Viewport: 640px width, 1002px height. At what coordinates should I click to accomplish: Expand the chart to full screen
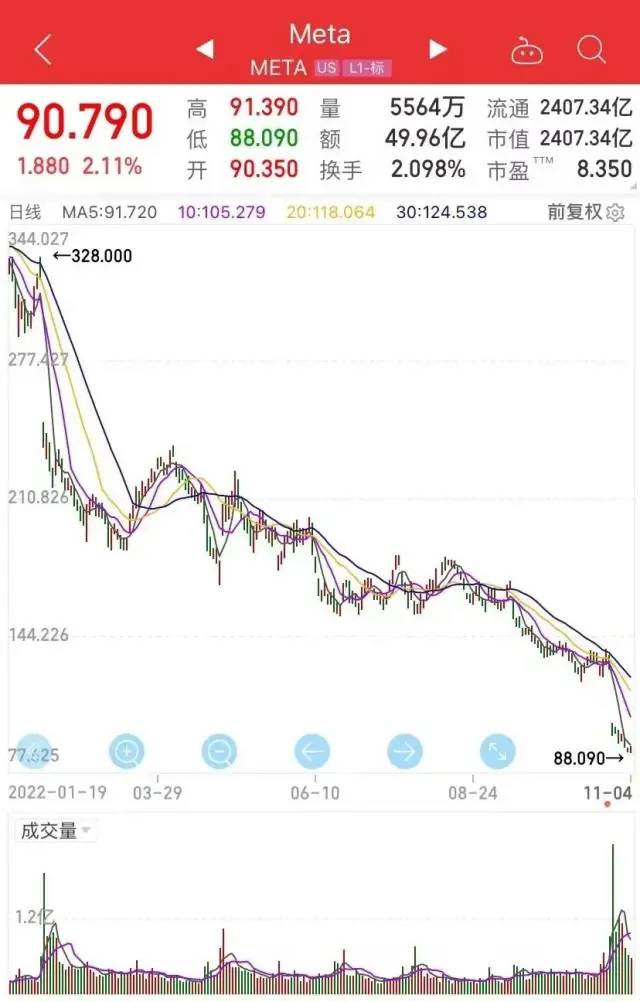pyautogui.click(x=498, y=750)
